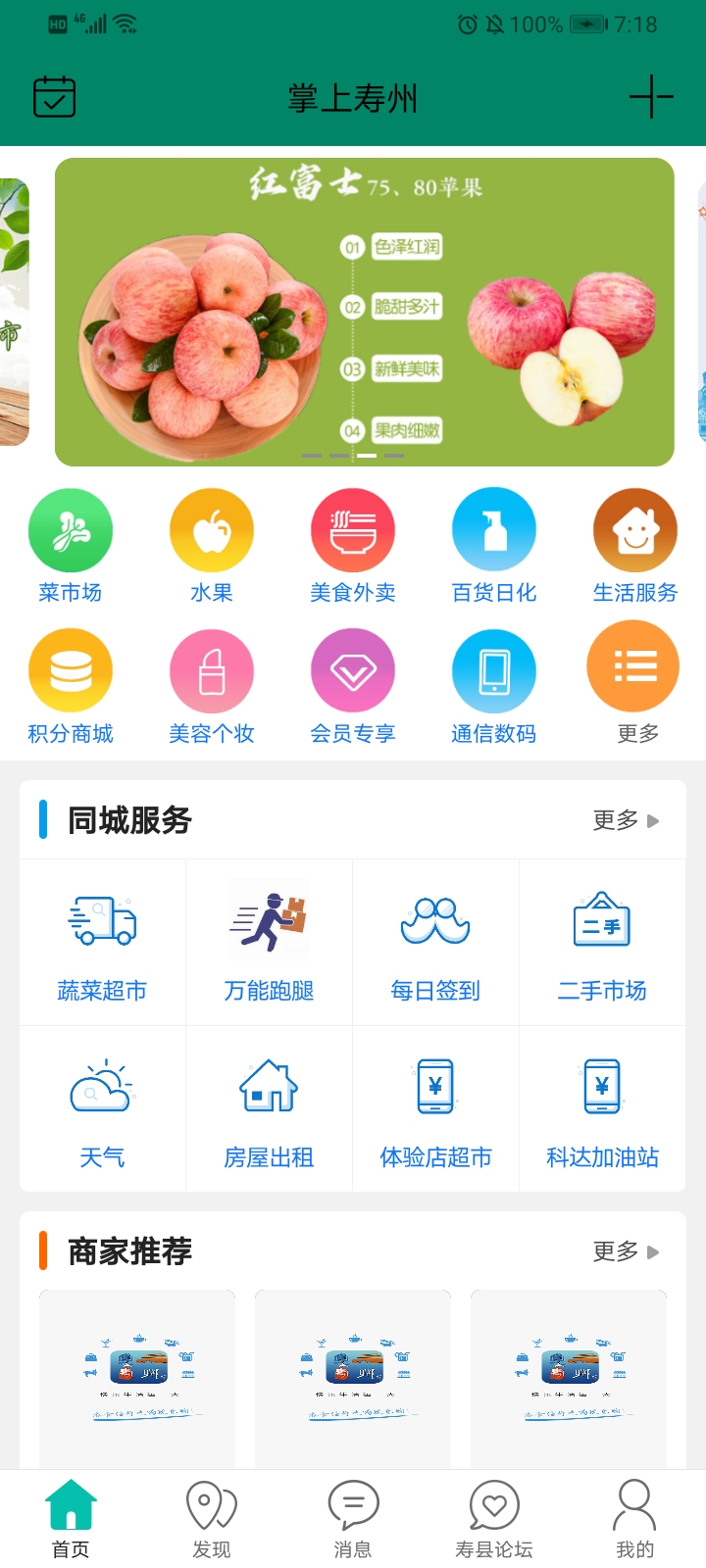Select the 水果 fruit category icon
Viewport: 706px width, 1568px height.
212,544
